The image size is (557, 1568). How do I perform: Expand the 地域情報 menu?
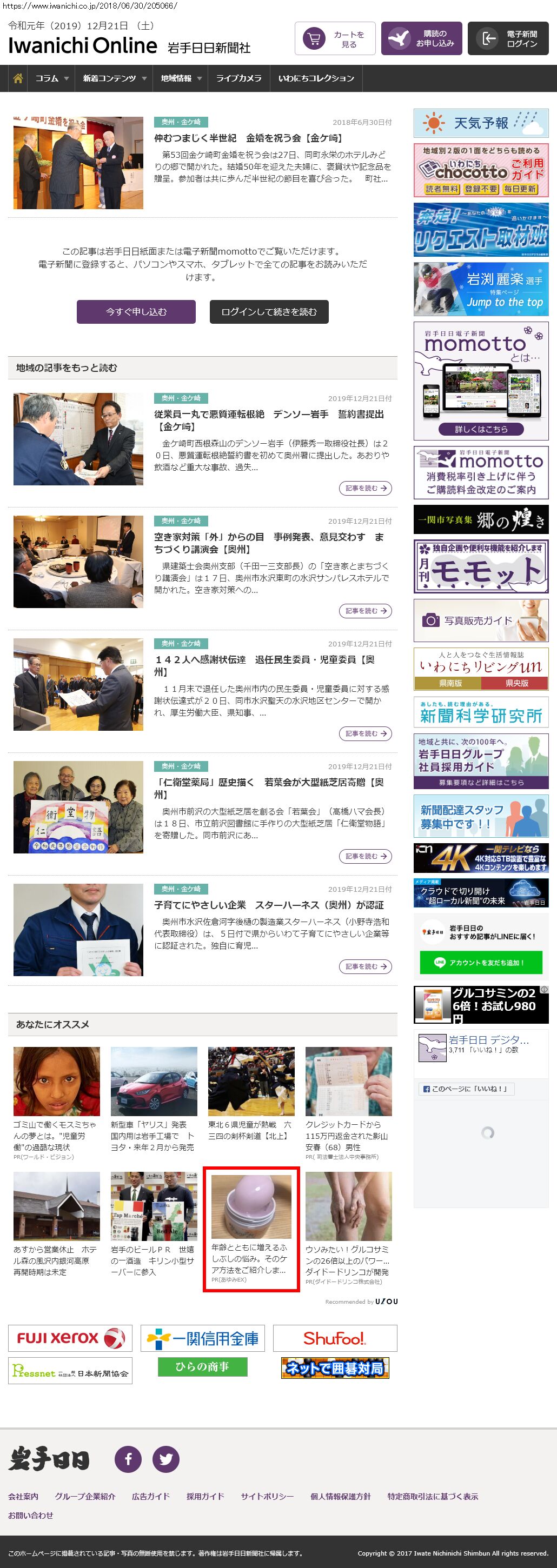pyautogui.click(x=181, y=78)
